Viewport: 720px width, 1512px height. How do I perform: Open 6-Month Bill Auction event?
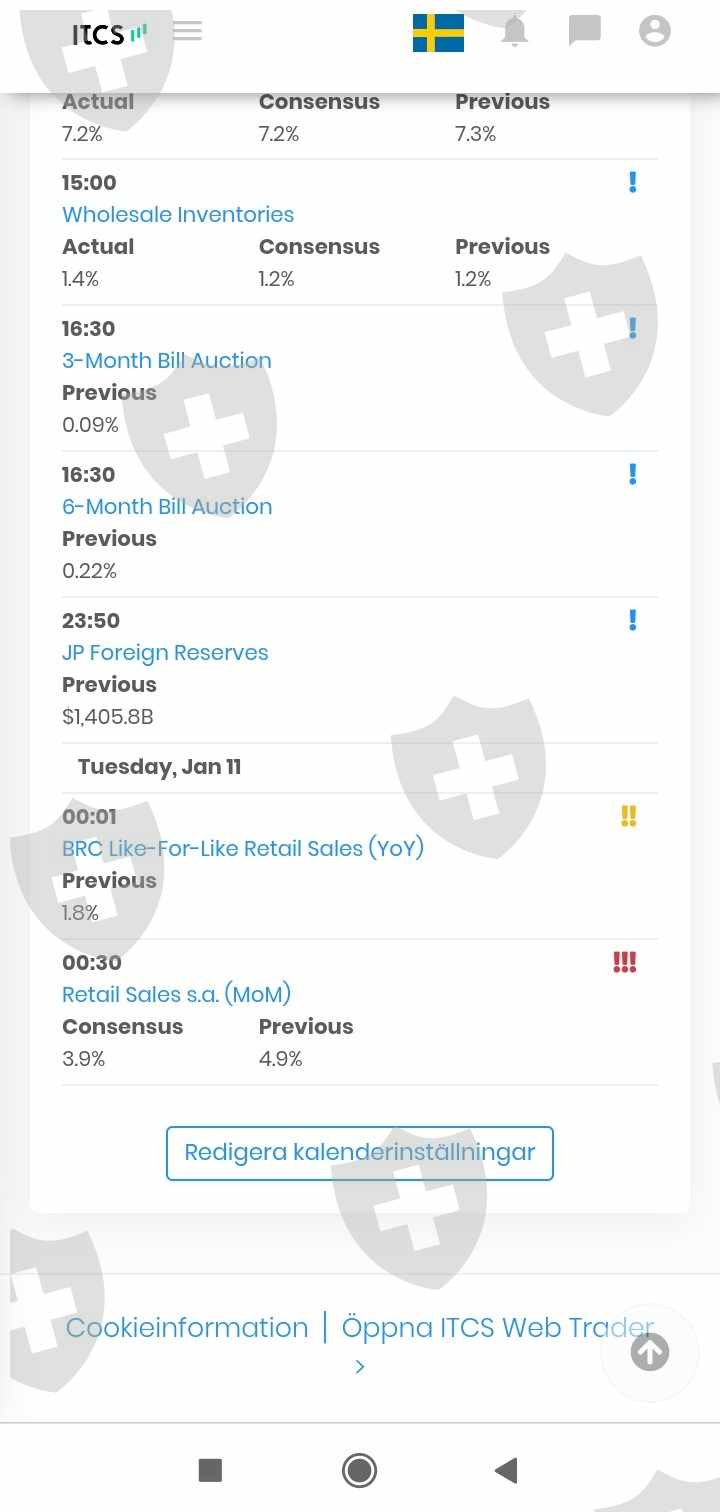167,506
